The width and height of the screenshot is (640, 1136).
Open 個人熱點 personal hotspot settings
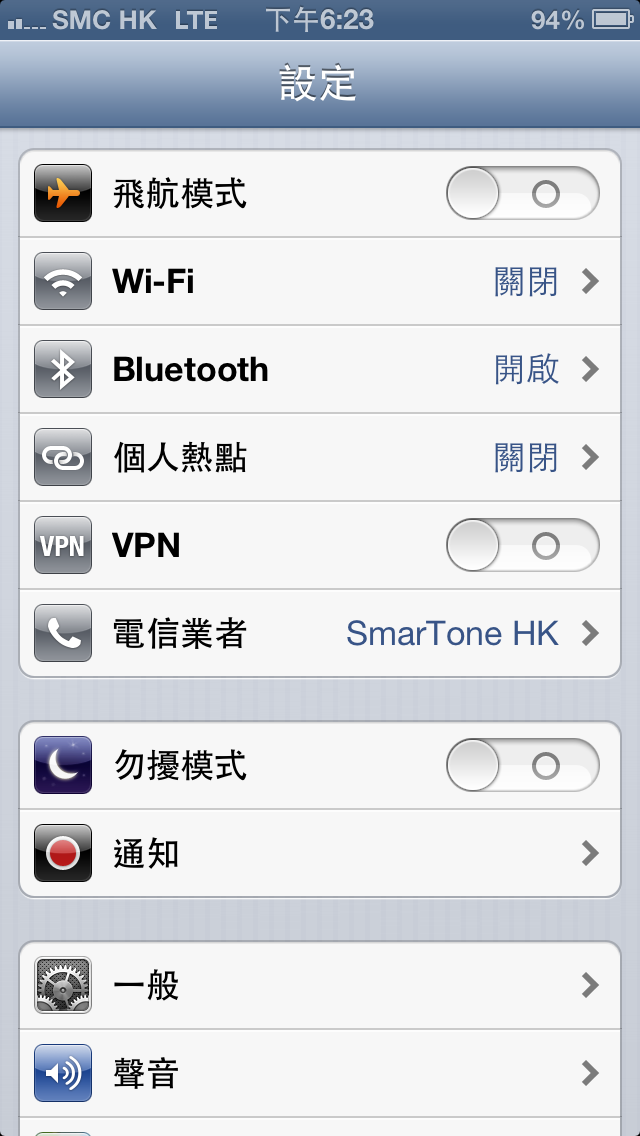point(320,458)
